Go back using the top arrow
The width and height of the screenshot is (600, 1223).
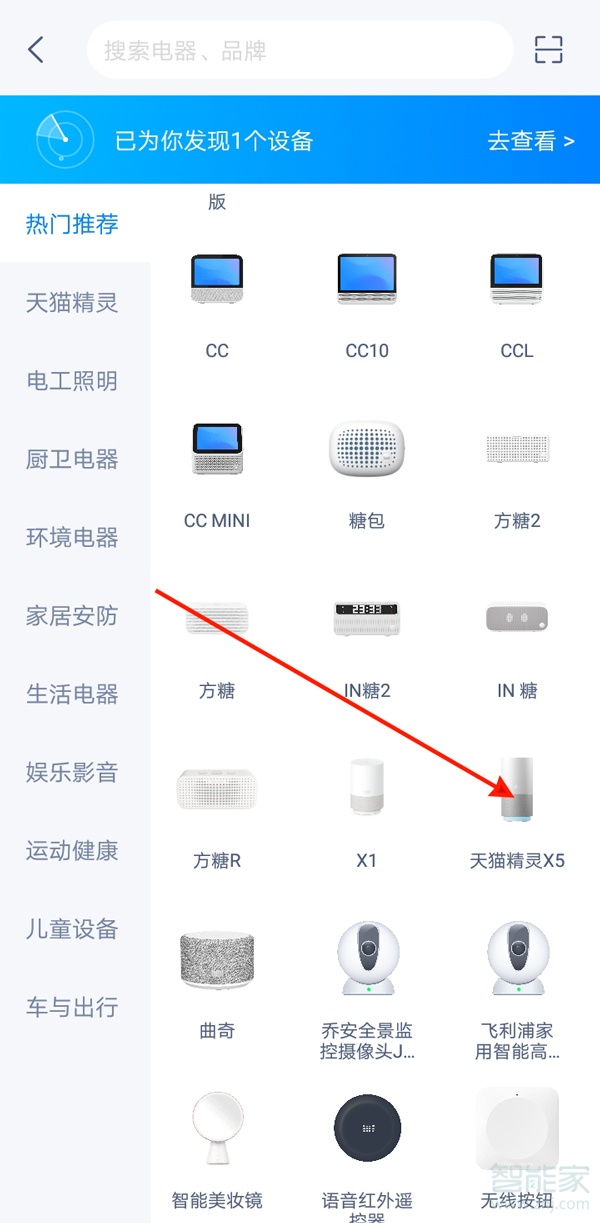click(36, 50)
